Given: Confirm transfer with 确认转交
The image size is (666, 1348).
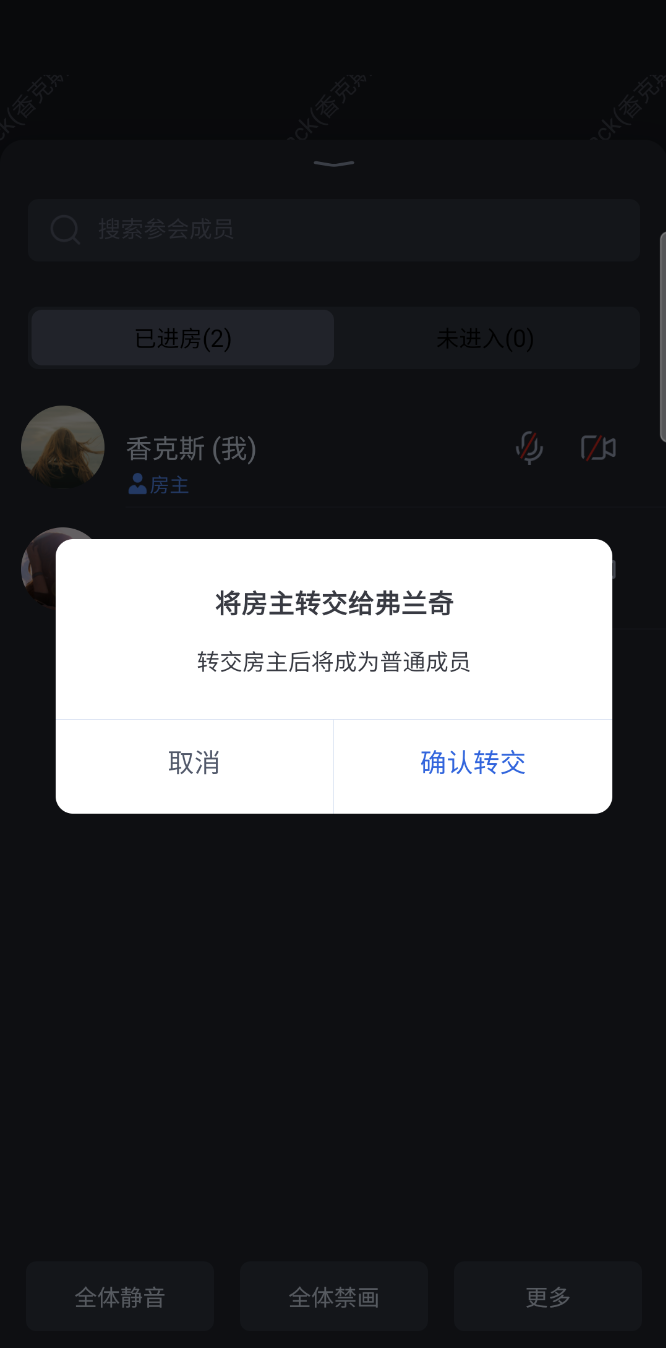Looking at the screenshot, I should click(473, 764).
